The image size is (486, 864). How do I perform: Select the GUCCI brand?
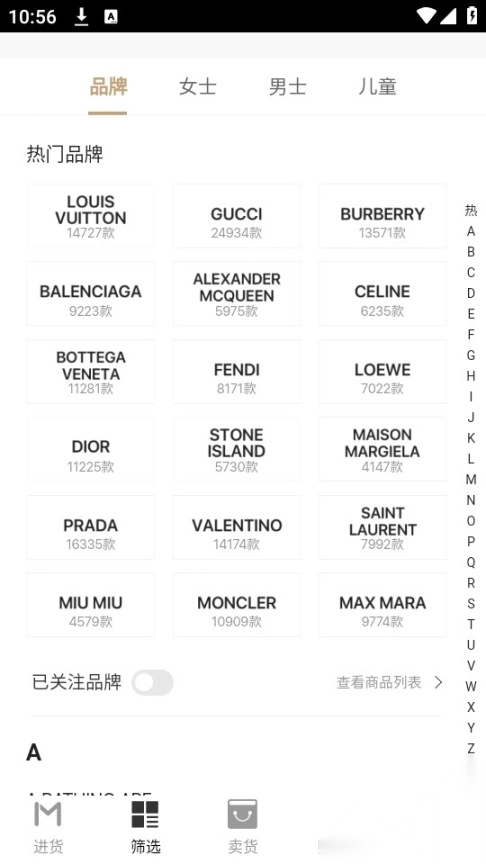click(236, 216)
